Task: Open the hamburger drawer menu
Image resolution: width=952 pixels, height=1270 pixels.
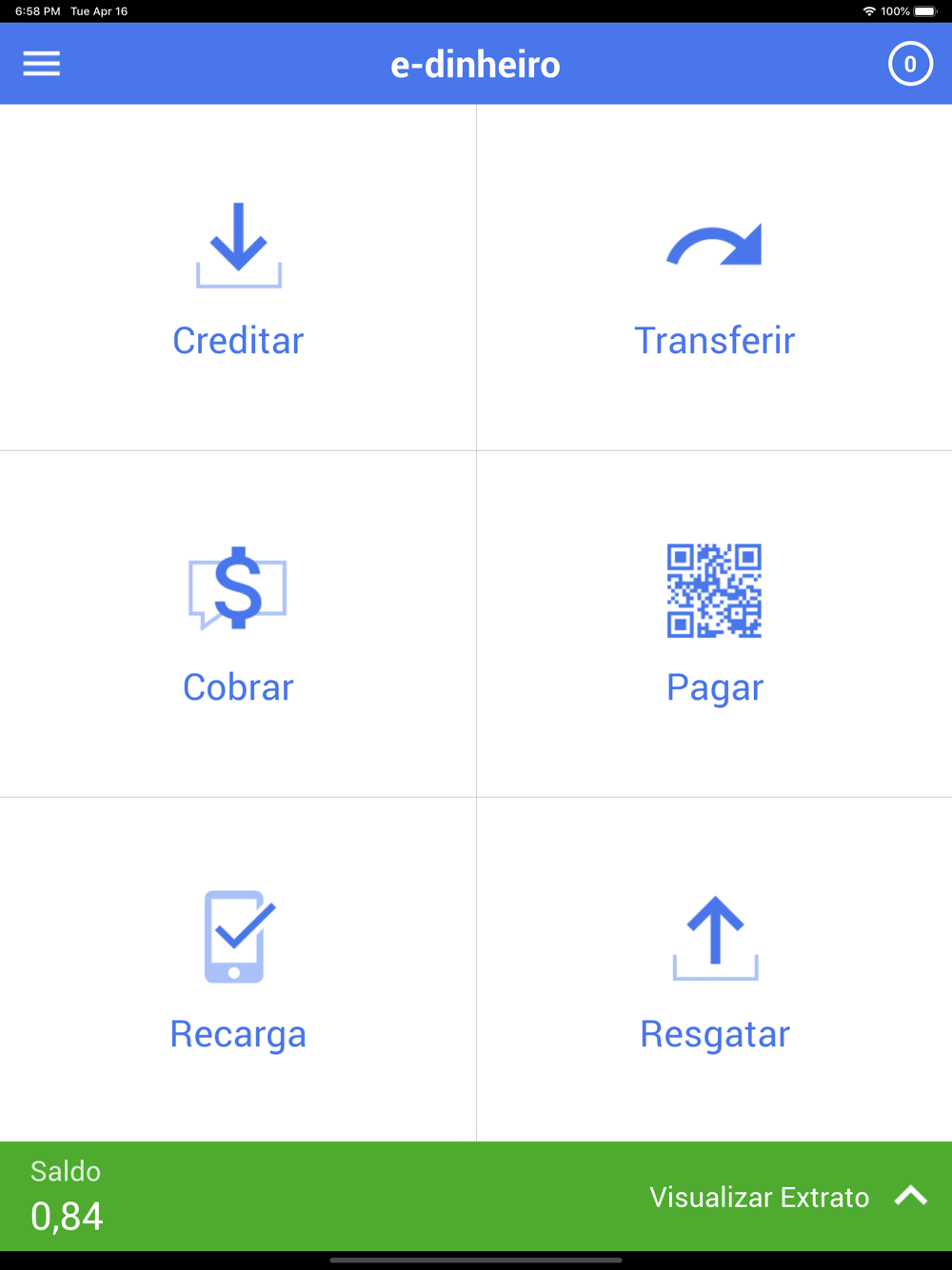Action: pos(42,64)
